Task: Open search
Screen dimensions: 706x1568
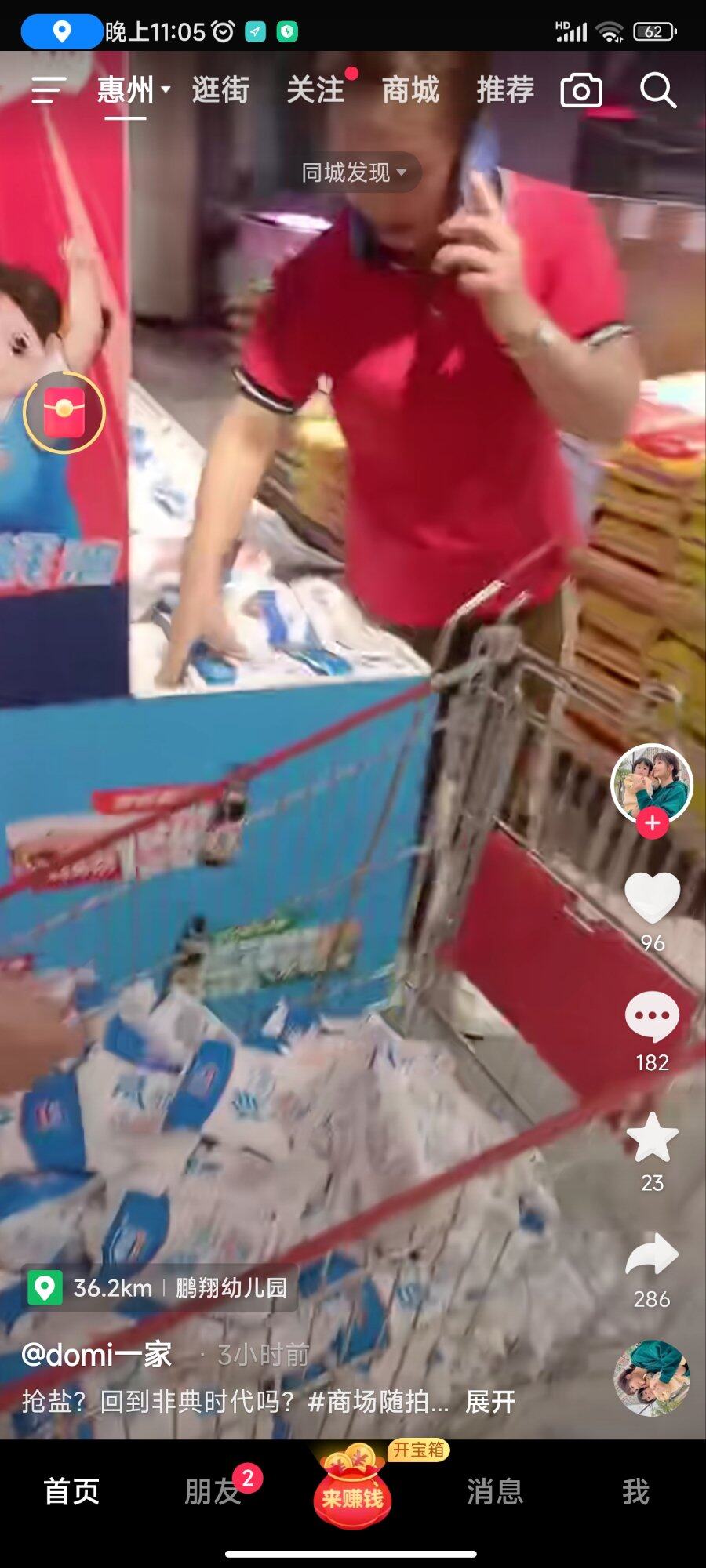Action: point(657,90)
